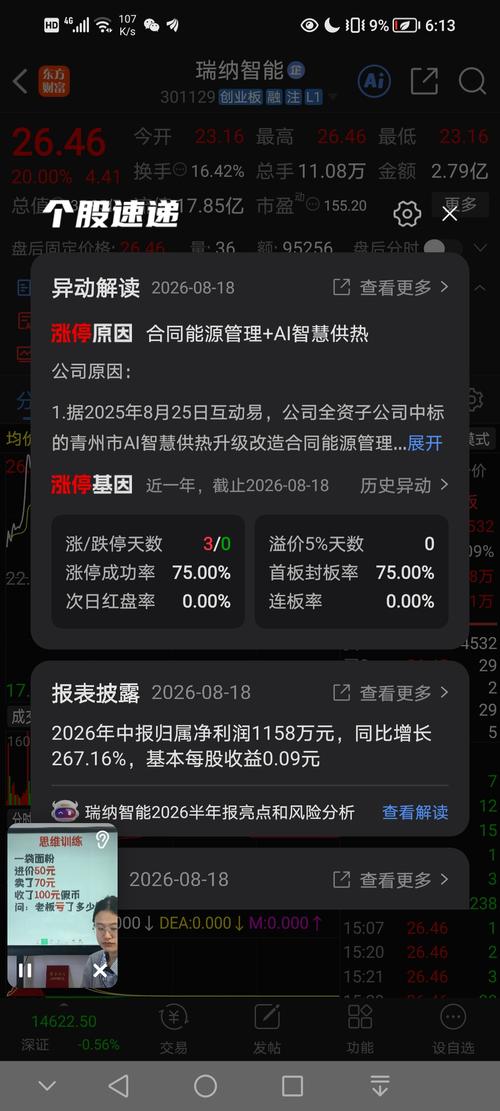Pause the floating video window
This screenshot has width=500, height=1111.
(25, 970)
